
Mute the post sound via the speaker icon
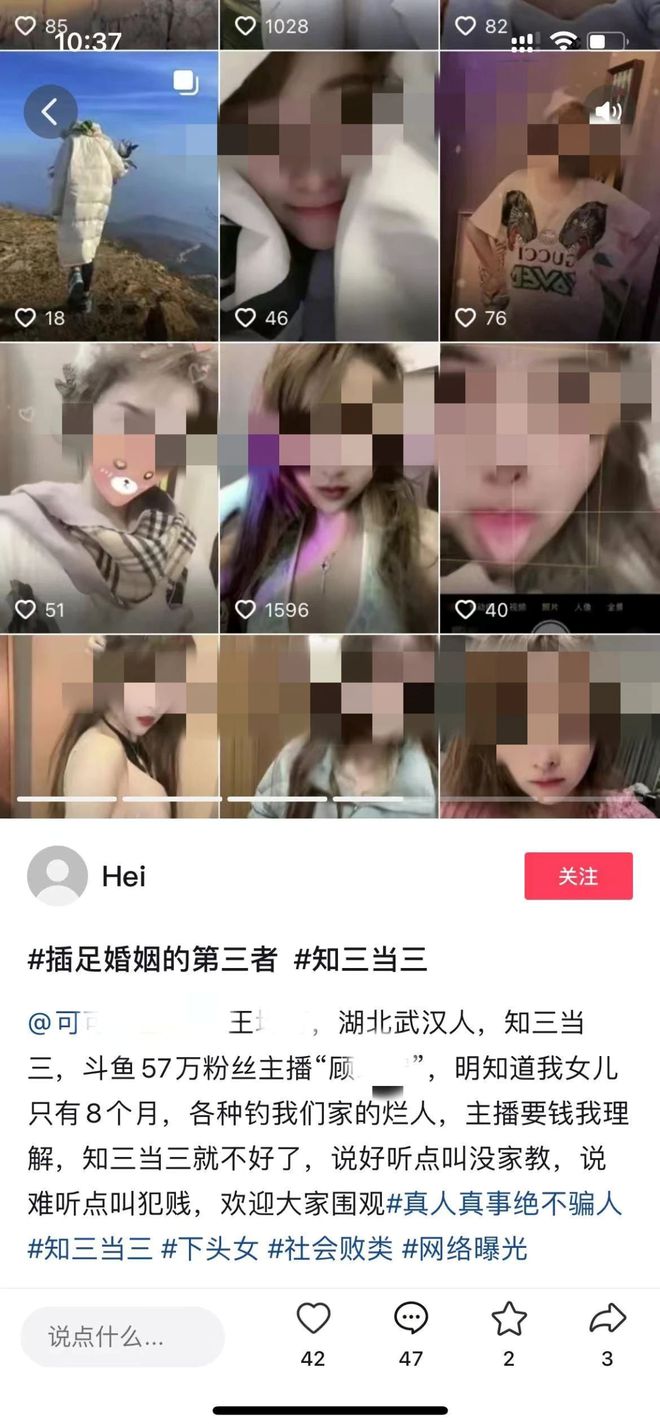click(x=606, y=108)
